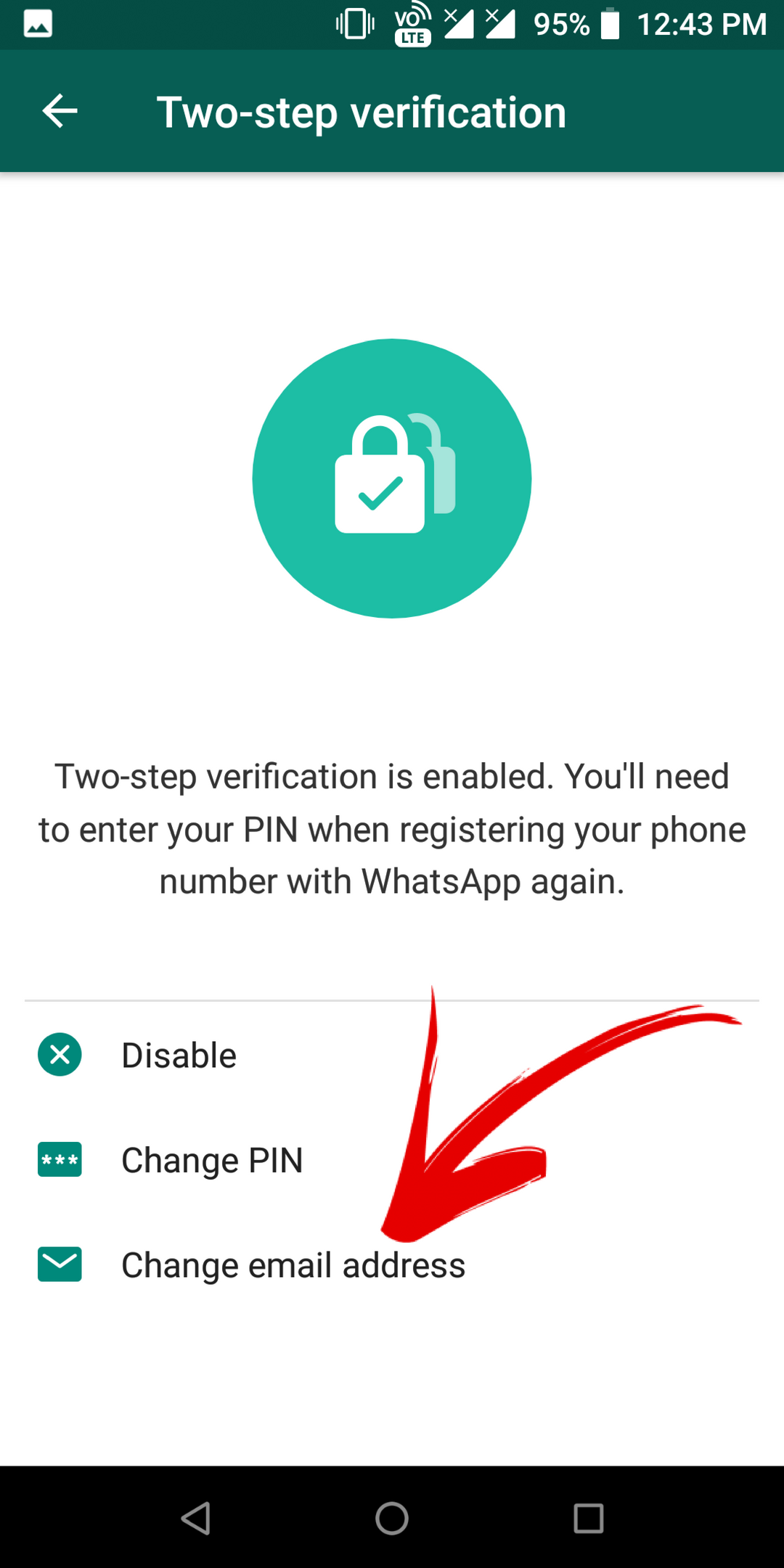The width and height of the screenshot is (784, 1568).
Task: Select Change email address
Action: [x=293, y=1265]
